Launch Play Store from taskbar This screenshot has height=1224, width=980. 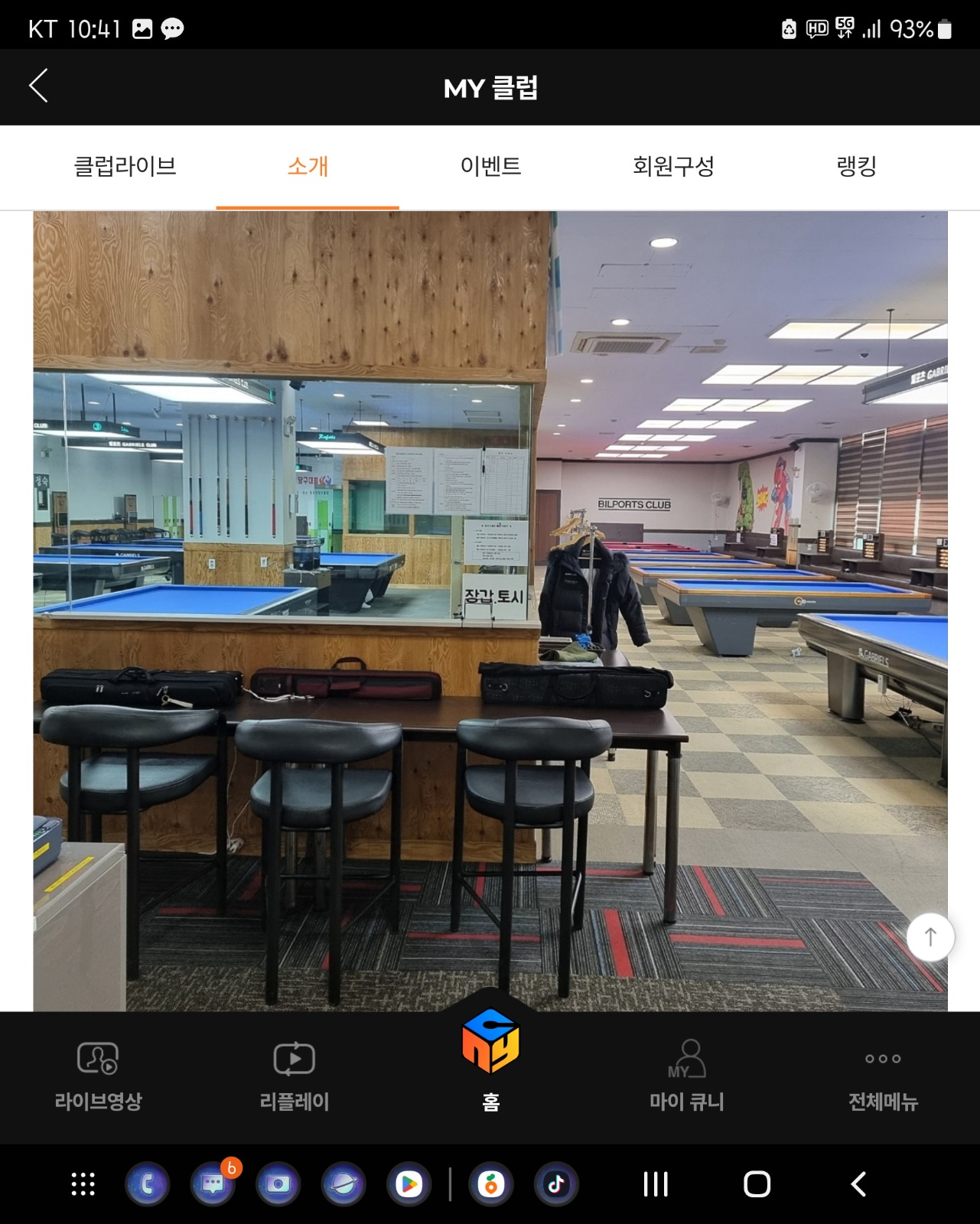pyautogui.click(x=408, y=1184)
